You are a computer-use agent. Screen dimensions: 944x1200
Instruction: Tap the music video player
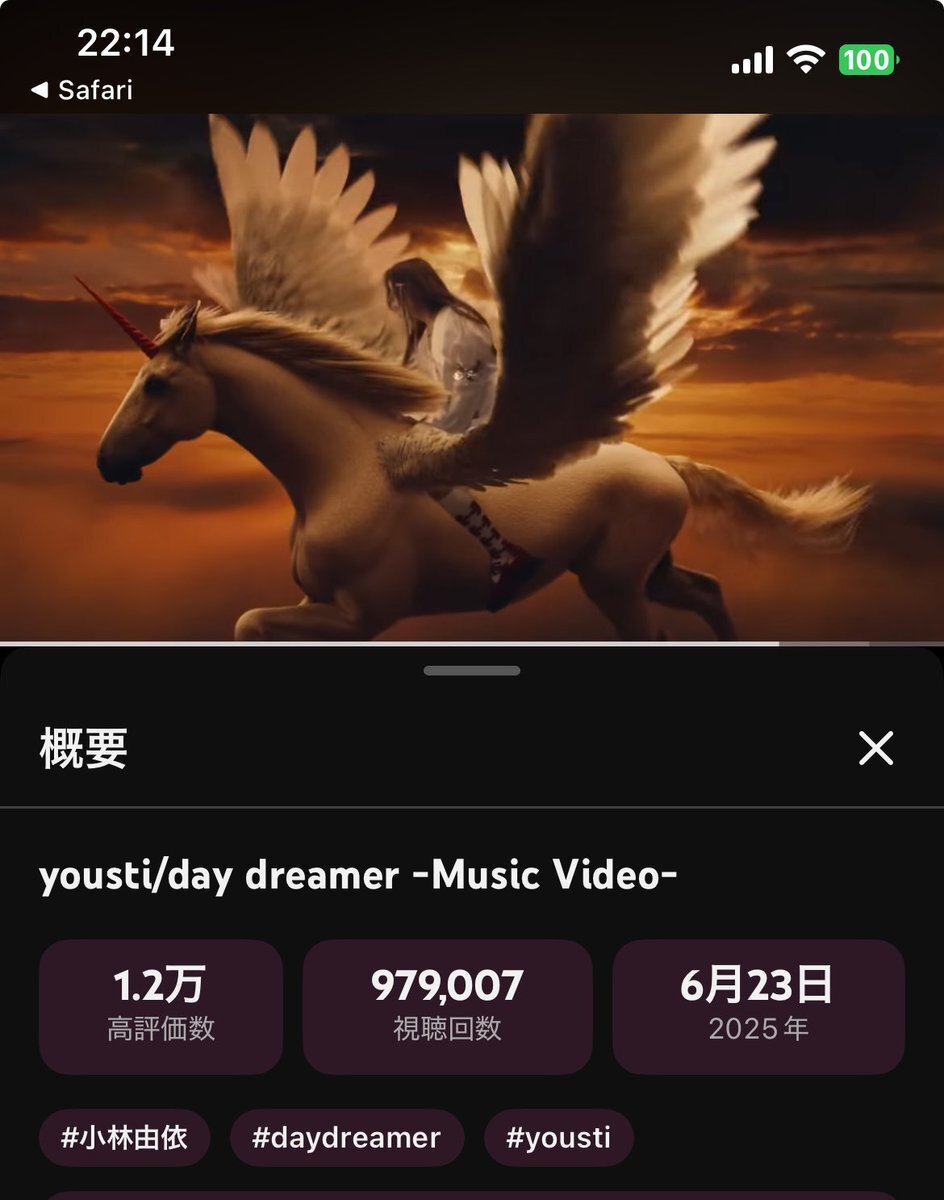(x=472, y=378)
